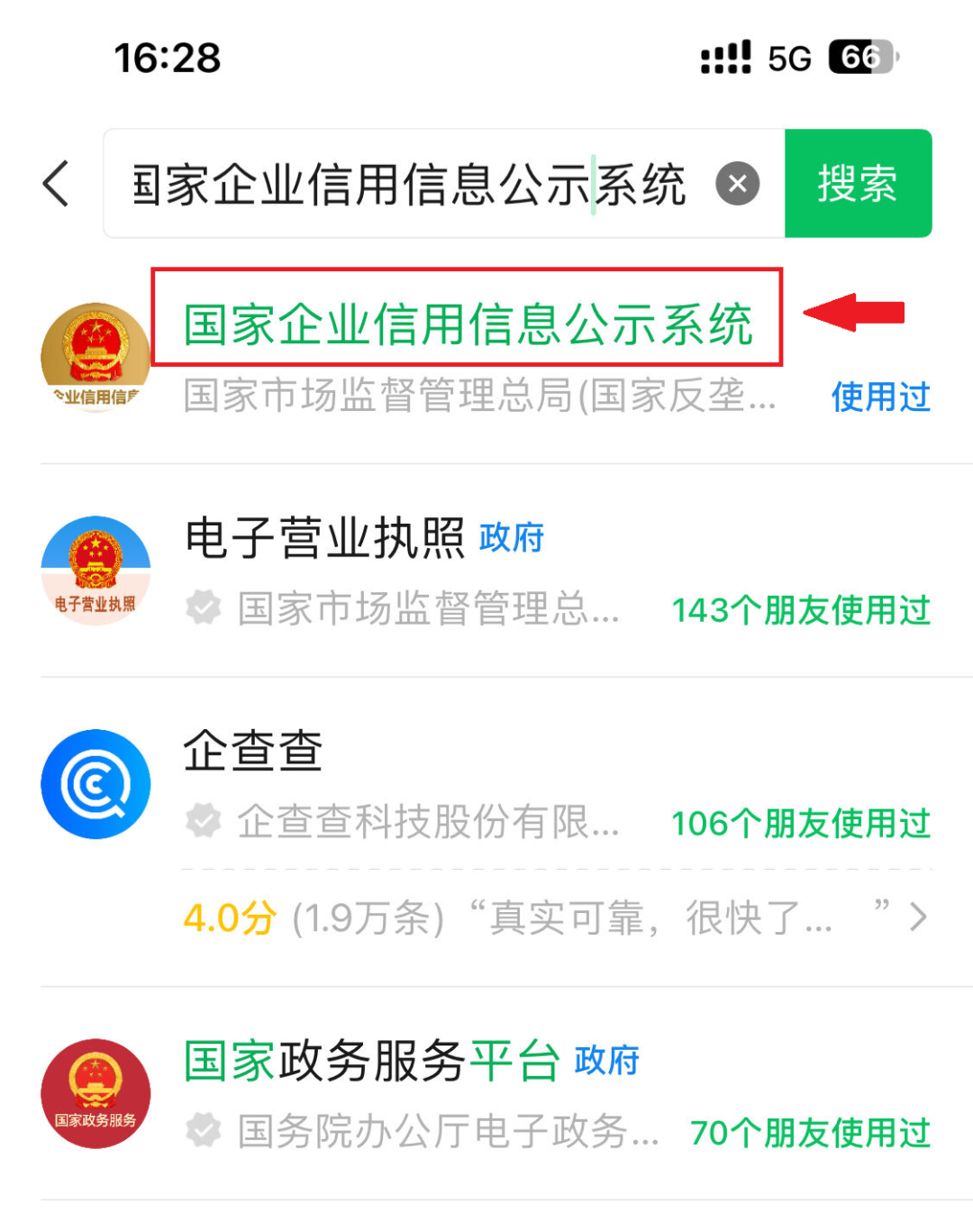Select the 使用过 indicator on first result
The image size is (973, 1232).
tap(880, 397)
